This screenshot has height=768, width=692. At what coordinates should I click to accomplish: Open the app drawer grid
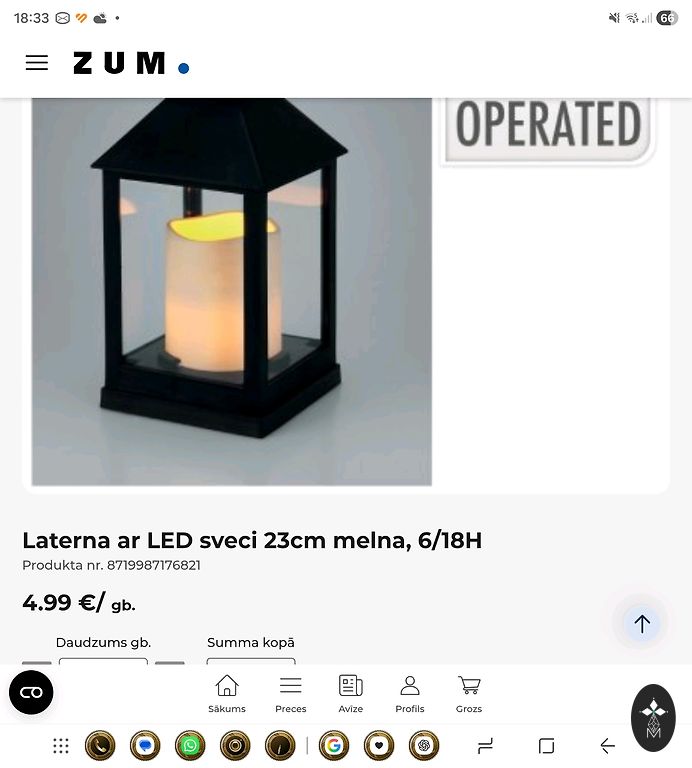click(x=61, y=746)
